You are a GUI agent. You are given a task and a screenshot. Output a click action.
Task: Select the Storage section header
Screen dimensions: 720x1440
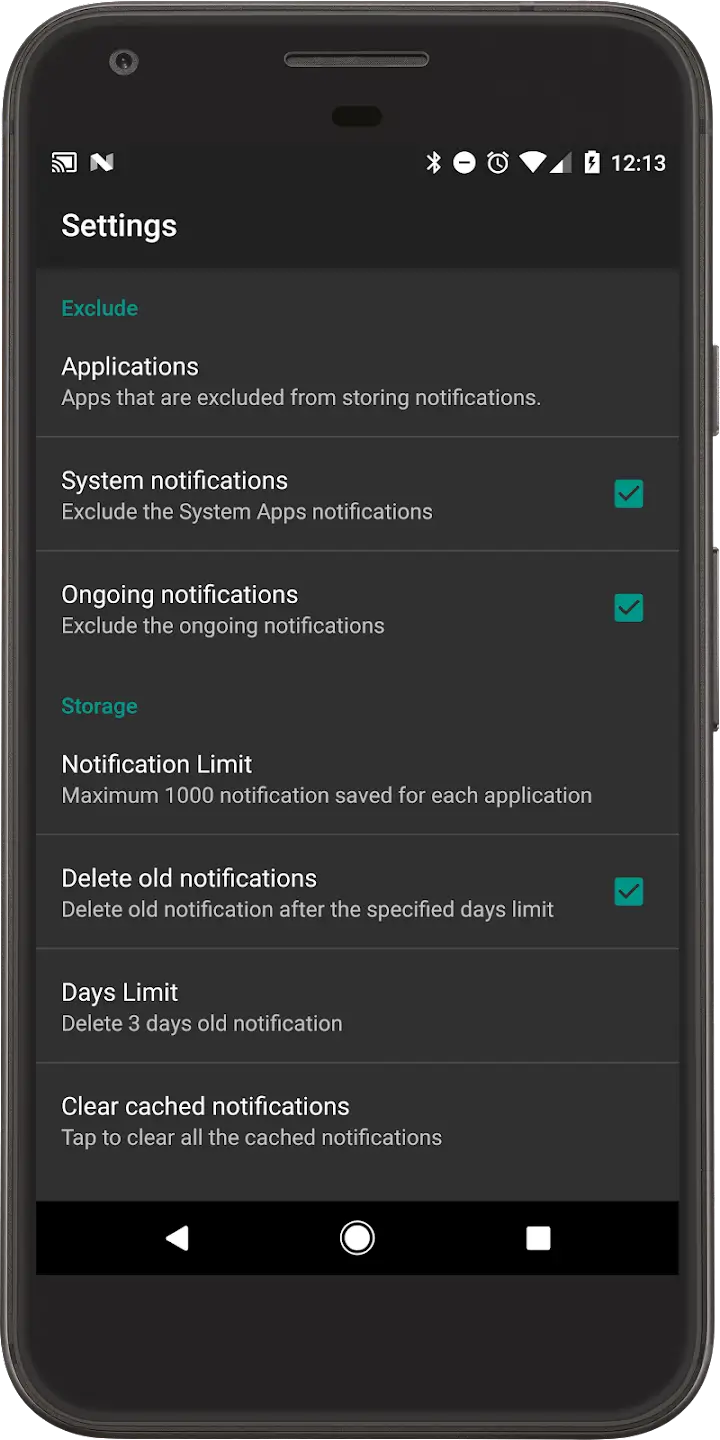pos(99,706)
